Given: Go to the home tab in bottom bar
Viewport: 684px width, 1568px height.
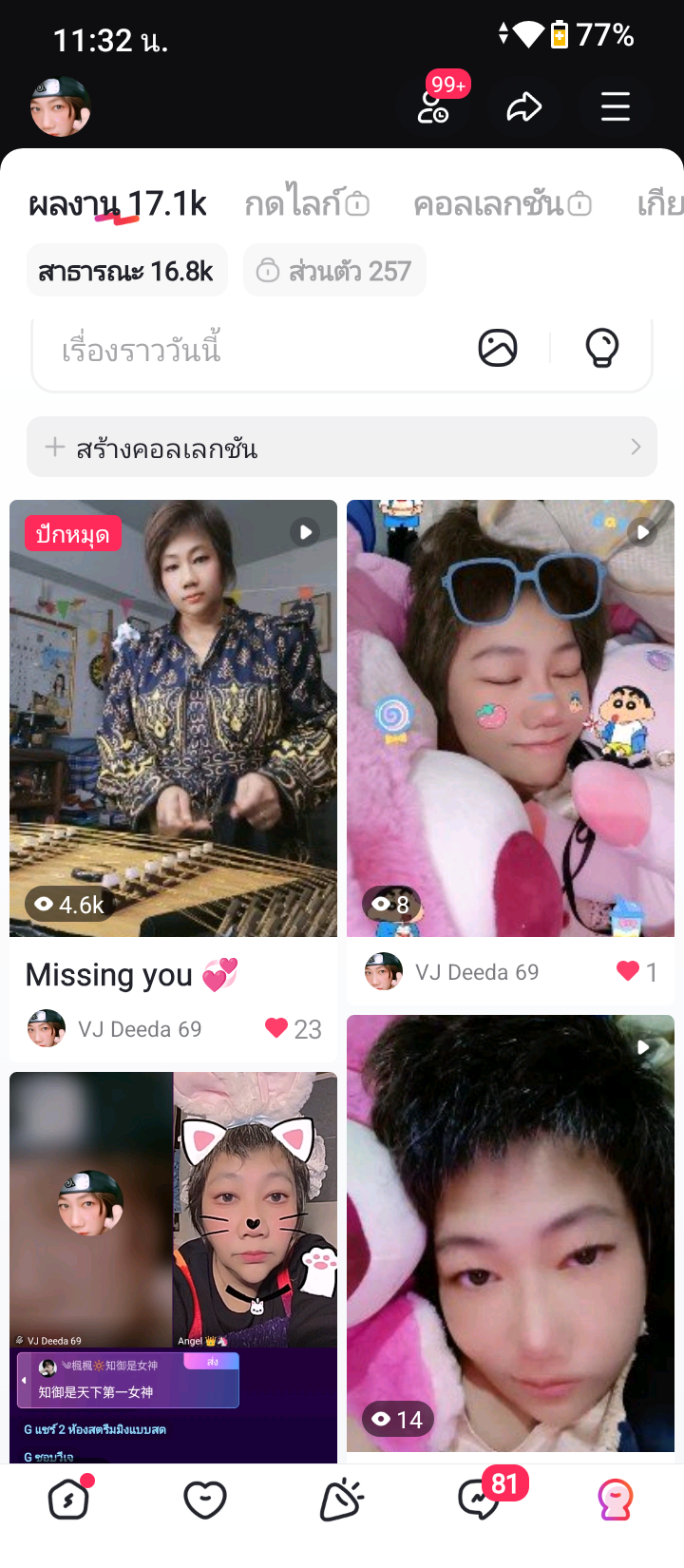Looking at the screenshot, I should pyautogui.click(x=69, y=1500).
